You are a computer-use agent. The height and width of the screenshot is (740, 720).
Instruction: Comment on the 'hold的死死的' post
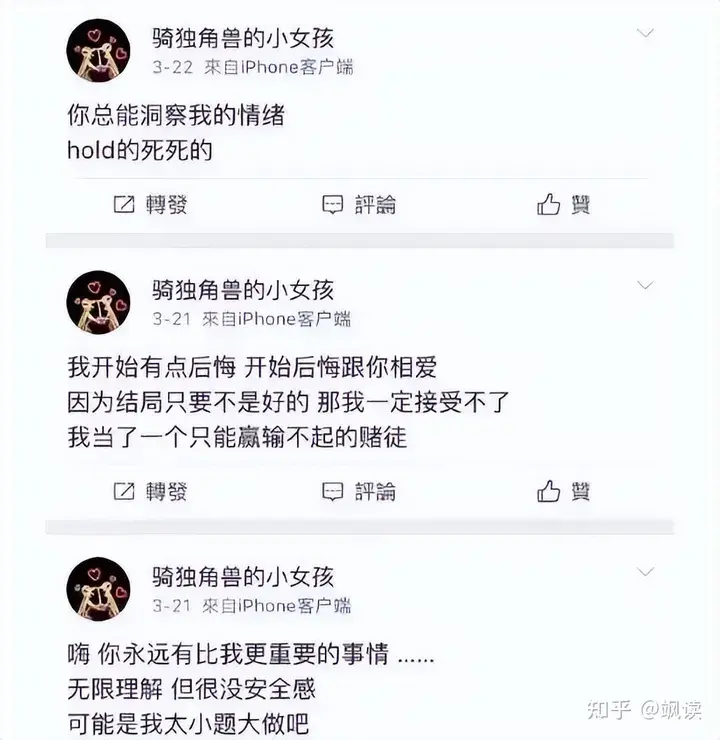tap(358, 205)
